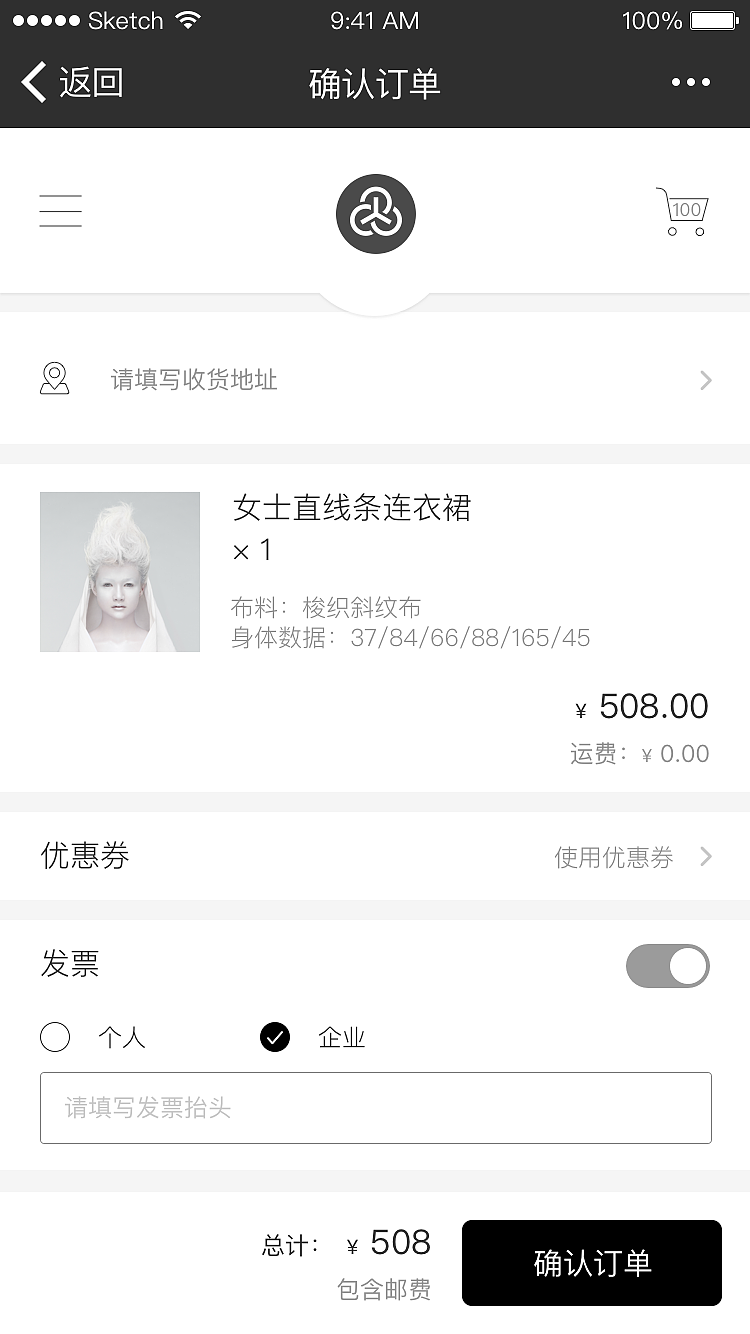Tap the location pin address icon
Image resolution: width=750 pixels, height=1334 pixels.
(x=54, y=379)
